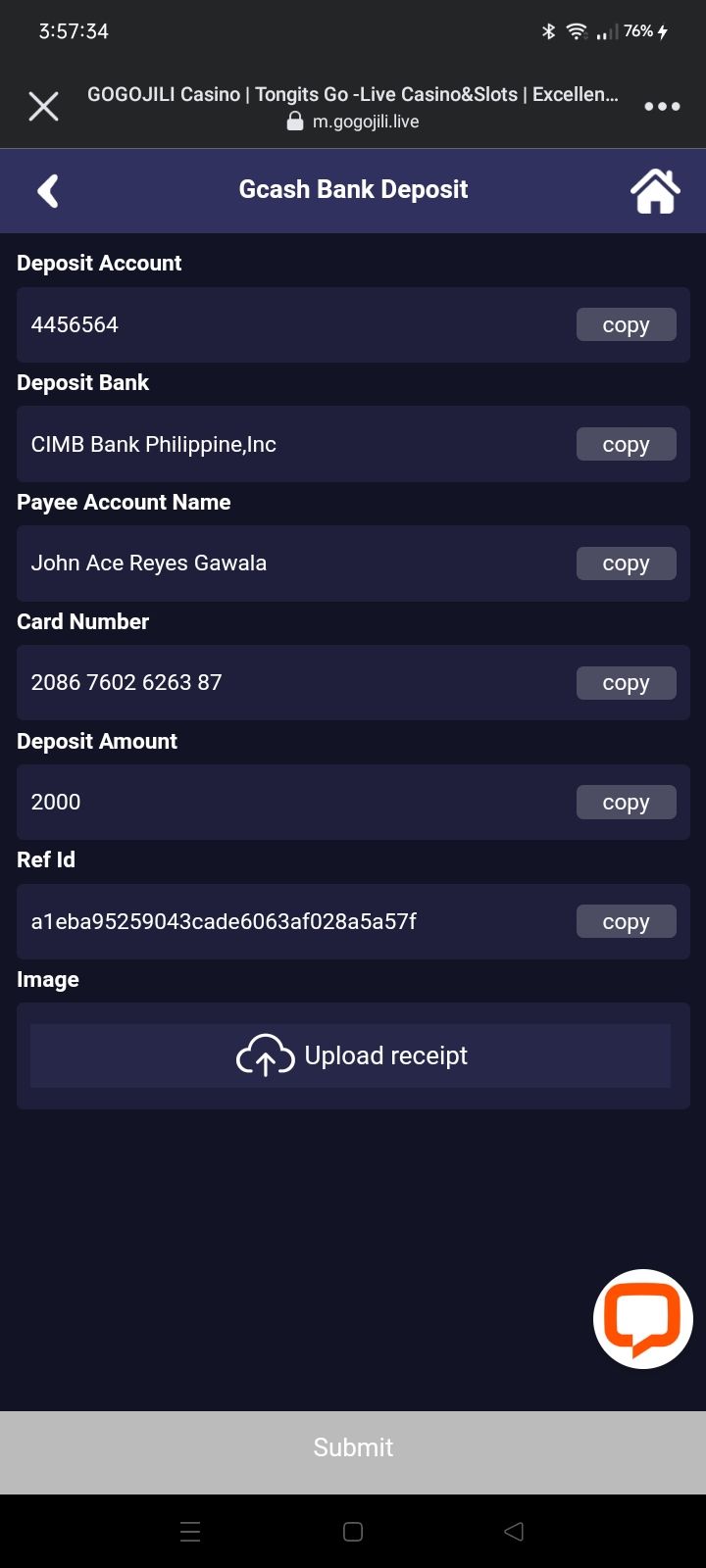The width and height of the screenshot is (706, 1568).
Task: Copy the Deposit Account number 4456564
Action: (x=626, y=324)
